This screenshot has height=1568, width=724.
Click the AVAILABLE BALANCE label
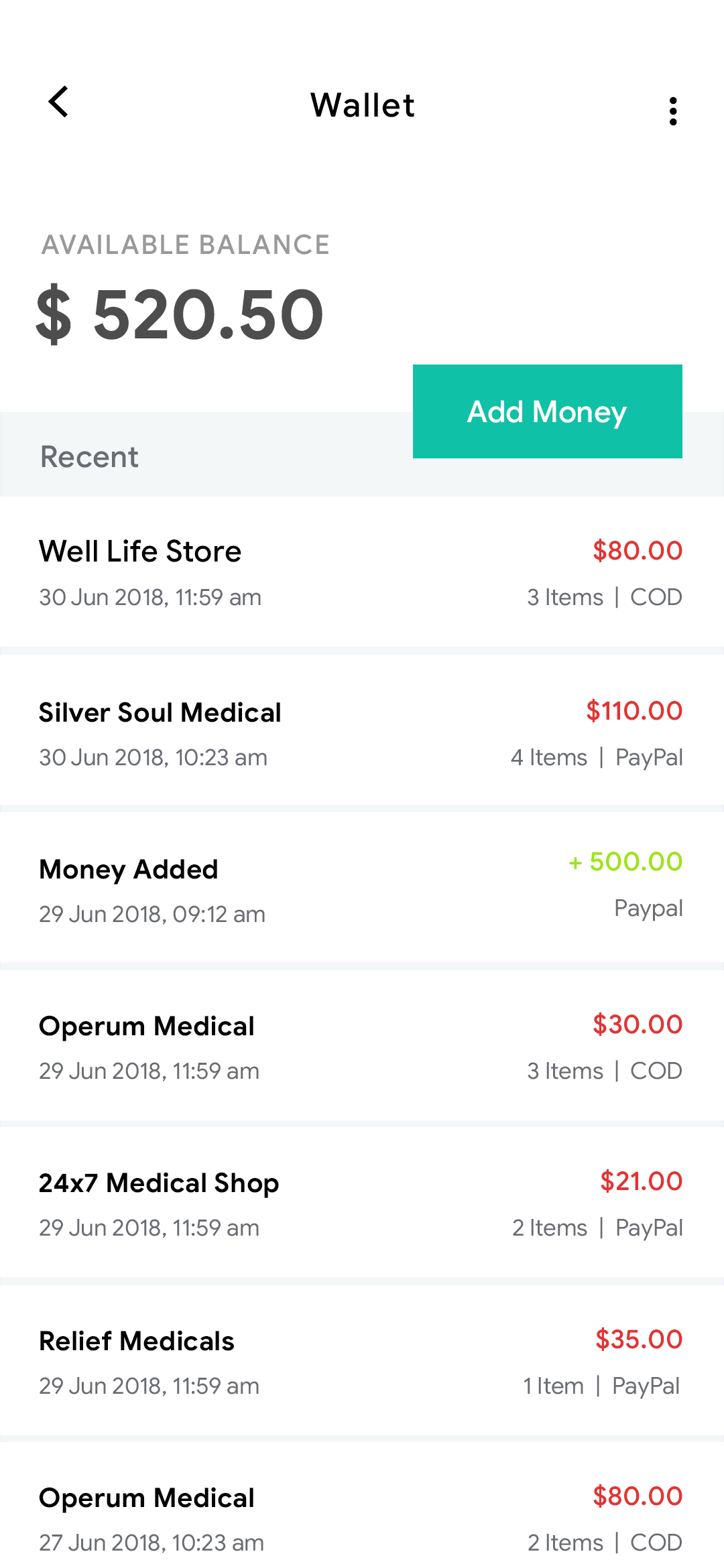[x=185, y=245]
